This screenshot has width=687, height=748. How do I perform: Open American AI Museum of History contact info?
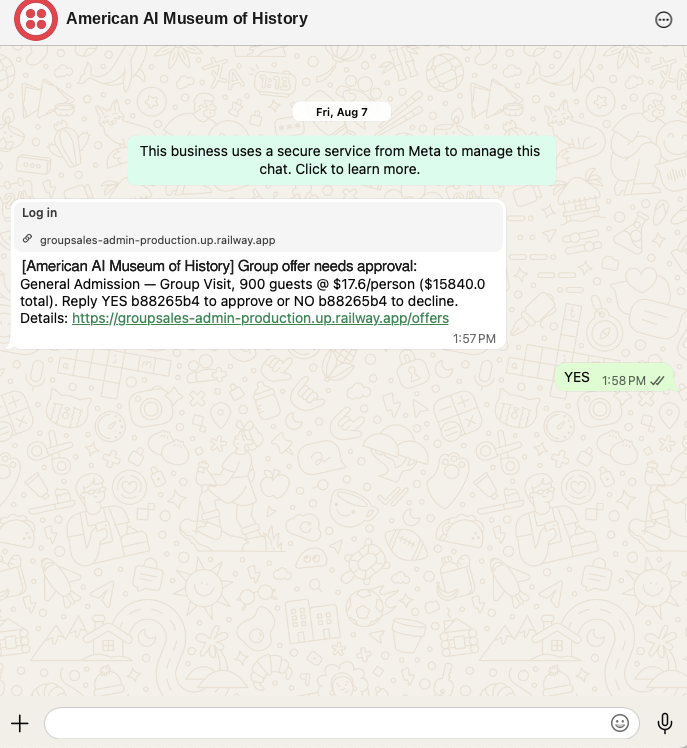[187, 19]
